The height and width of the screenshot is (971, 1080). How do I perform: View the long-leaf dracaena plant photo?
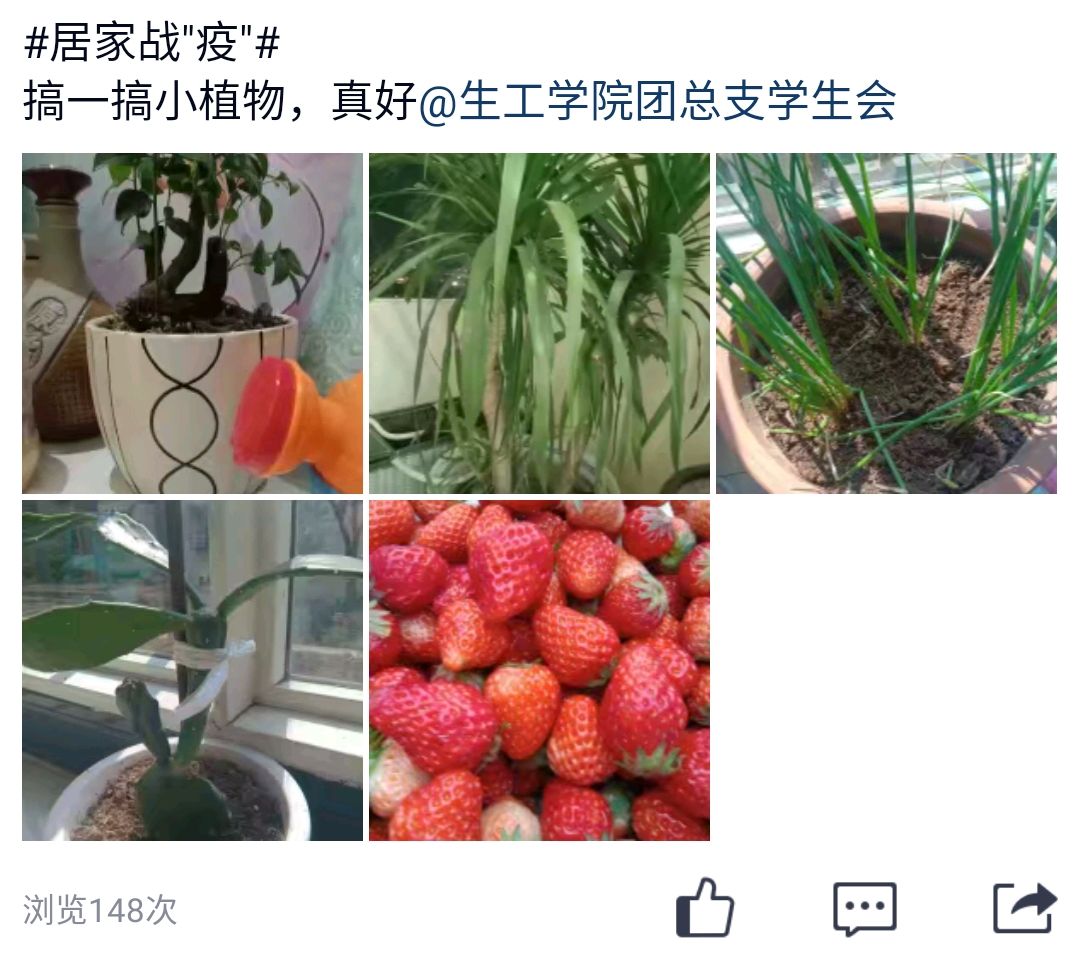coord(539,323)
